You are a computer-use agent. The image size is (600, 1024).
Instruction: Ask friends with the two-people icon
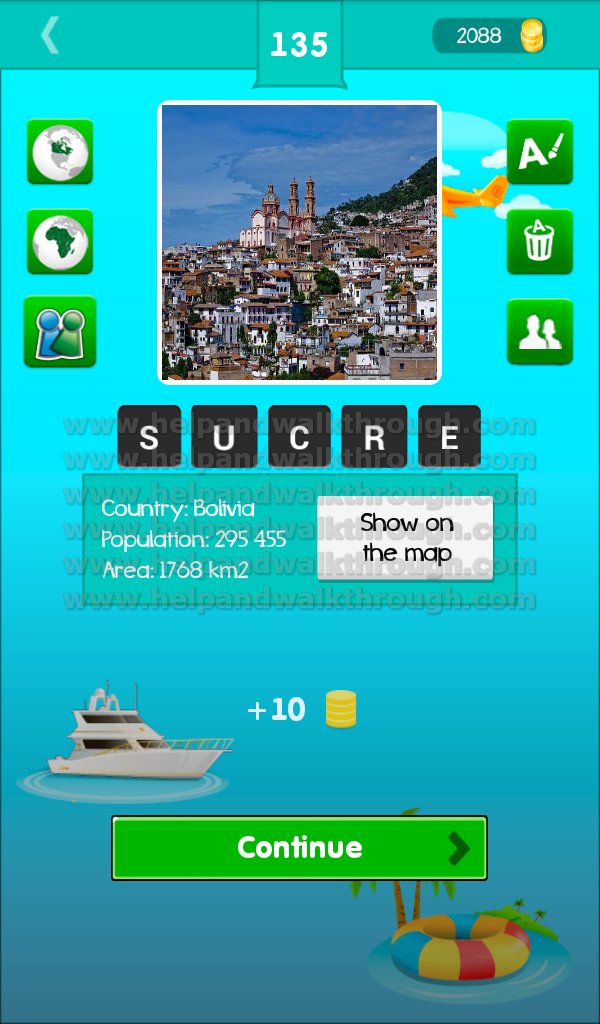pyautogui.click(x=539, y=331)
